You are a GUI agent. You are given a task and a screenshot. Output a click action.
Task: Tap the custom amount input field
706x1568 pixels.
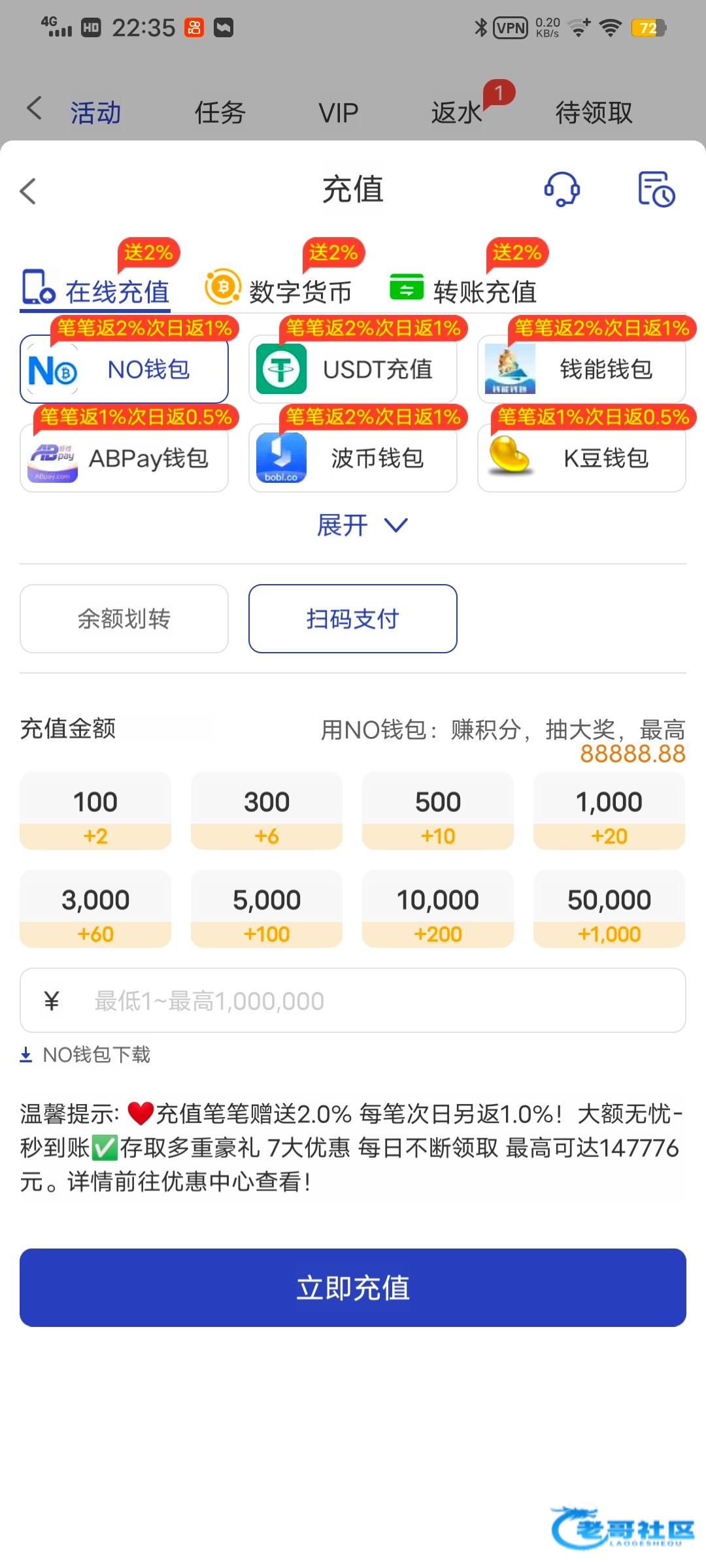click(353, 1000)
